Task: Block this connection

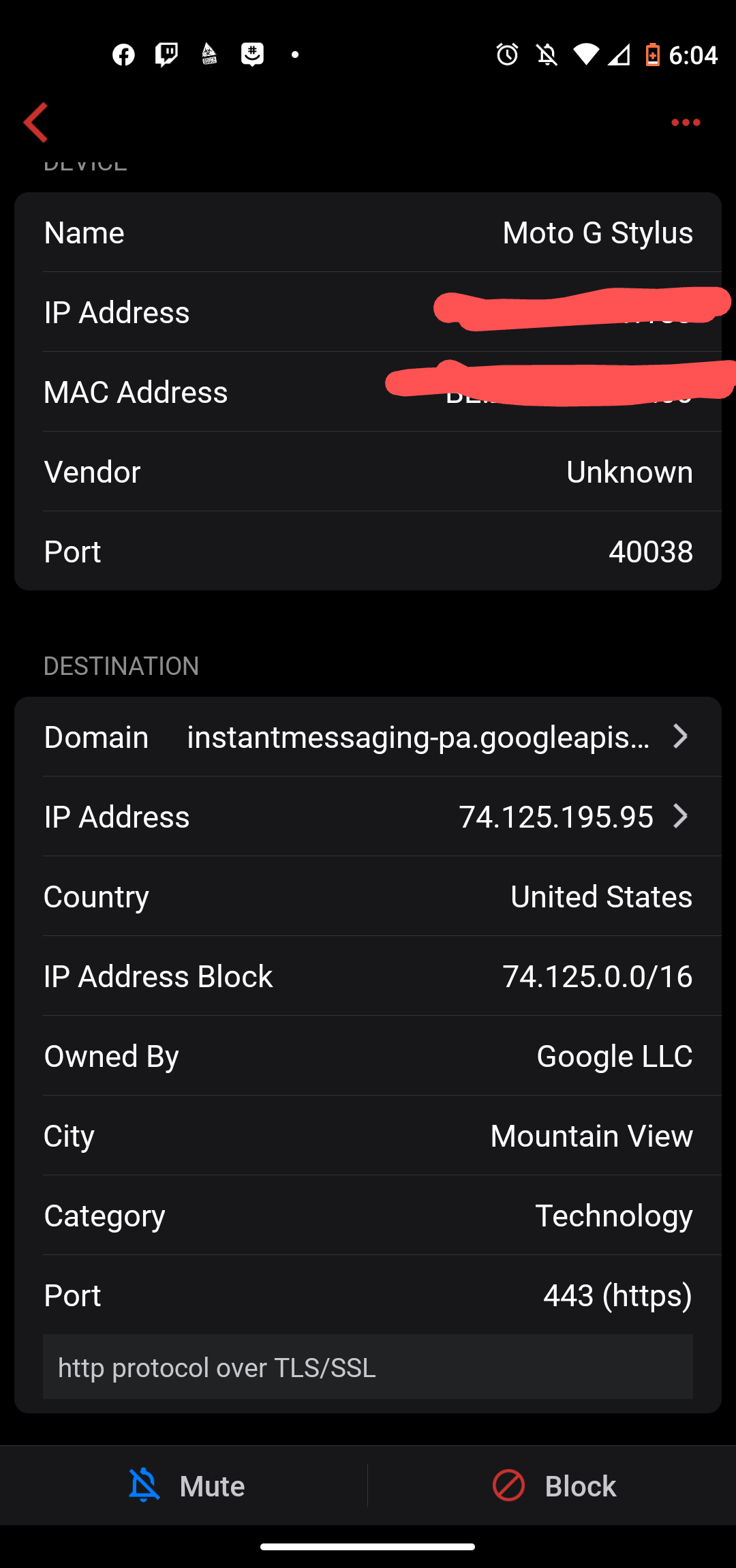Action: pos(554,1486)
